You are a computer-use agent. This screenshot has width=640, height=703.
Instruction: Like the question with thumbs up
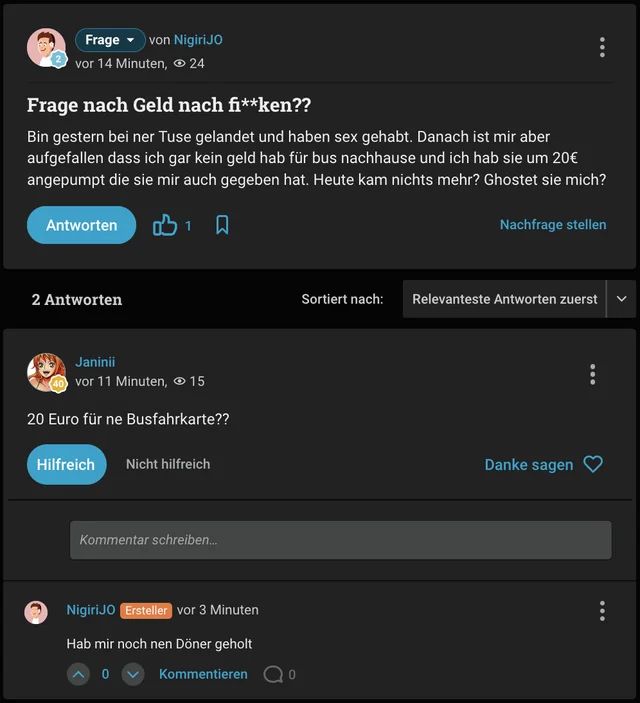(x=165, y=225)
